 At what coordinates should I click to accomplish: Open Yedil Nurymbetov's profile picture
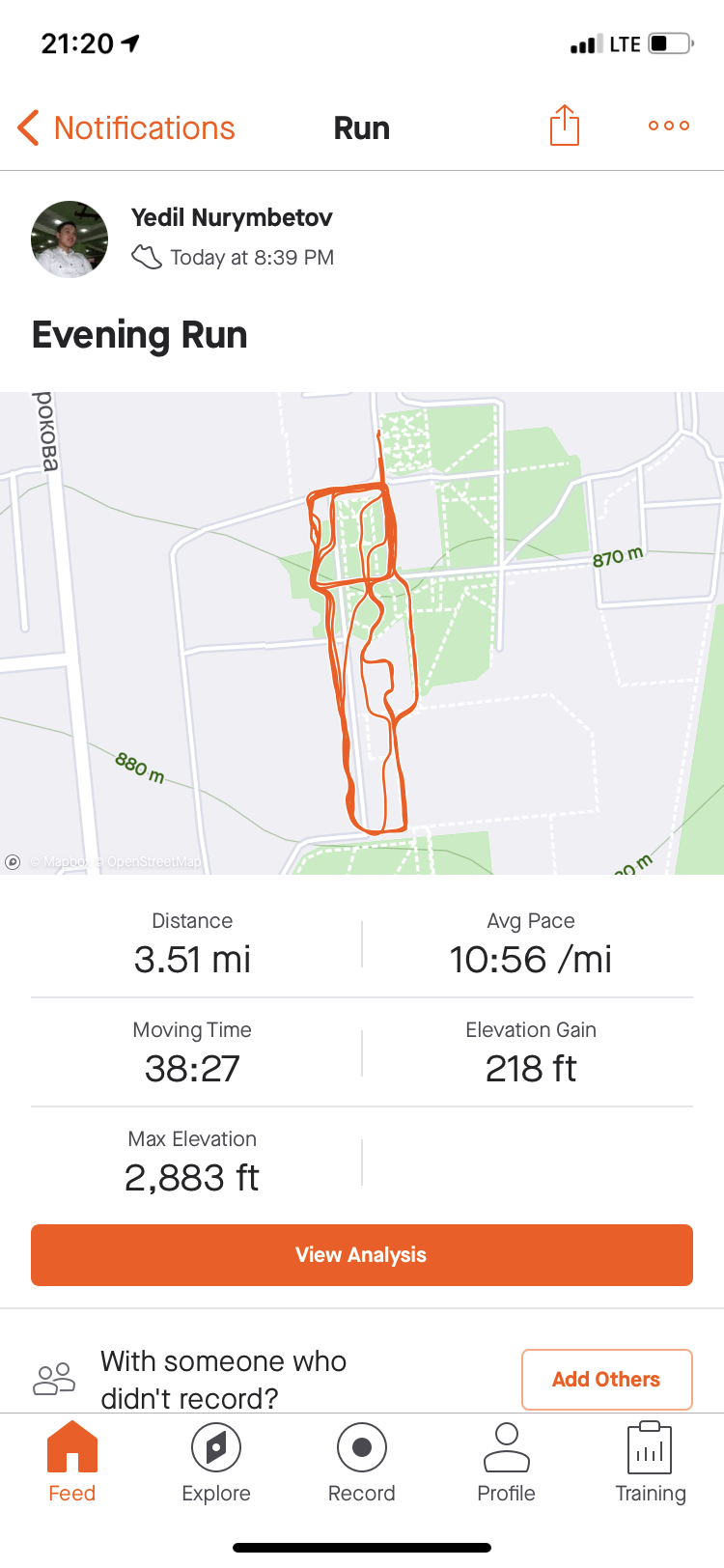pos(70,239)
